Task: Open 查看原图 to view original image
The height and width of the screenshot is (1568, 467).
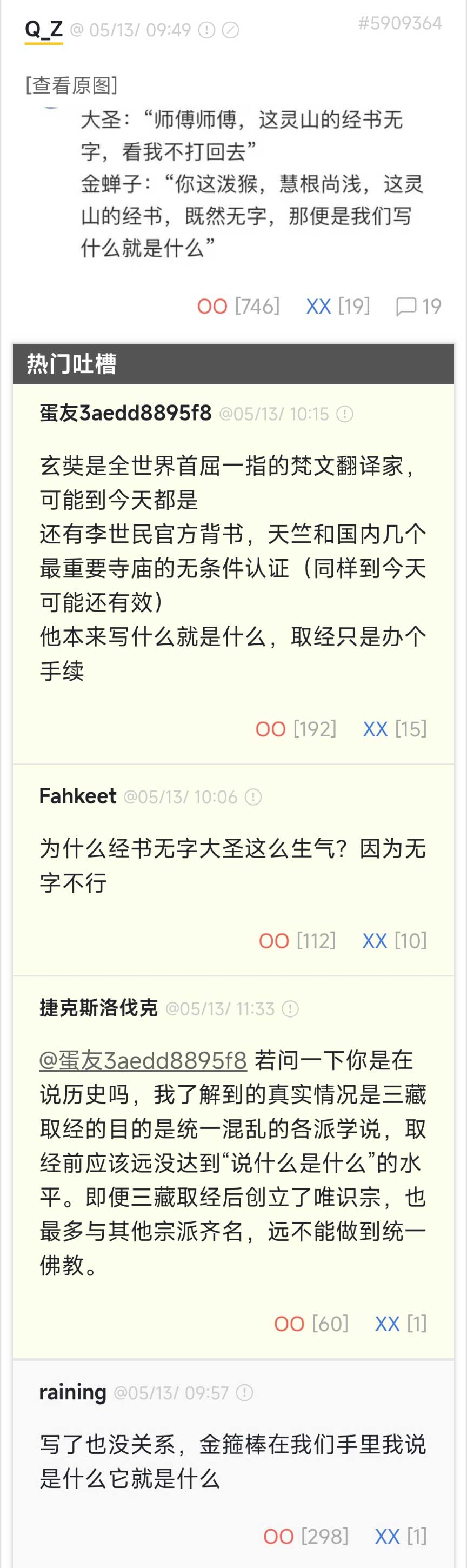Action: (x=71, y=84)
